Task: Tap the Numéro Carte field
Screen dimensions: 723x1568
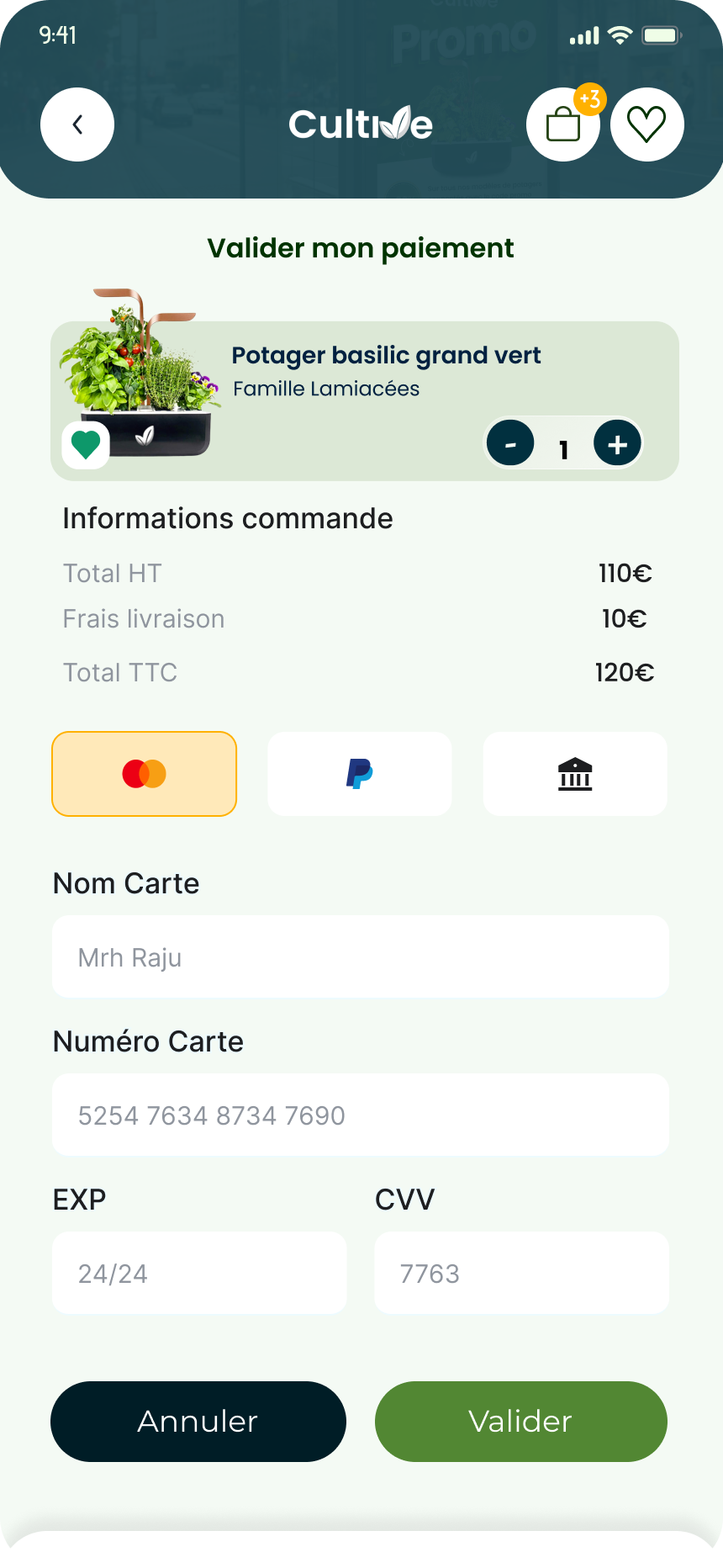Action: click(361, 1115)
